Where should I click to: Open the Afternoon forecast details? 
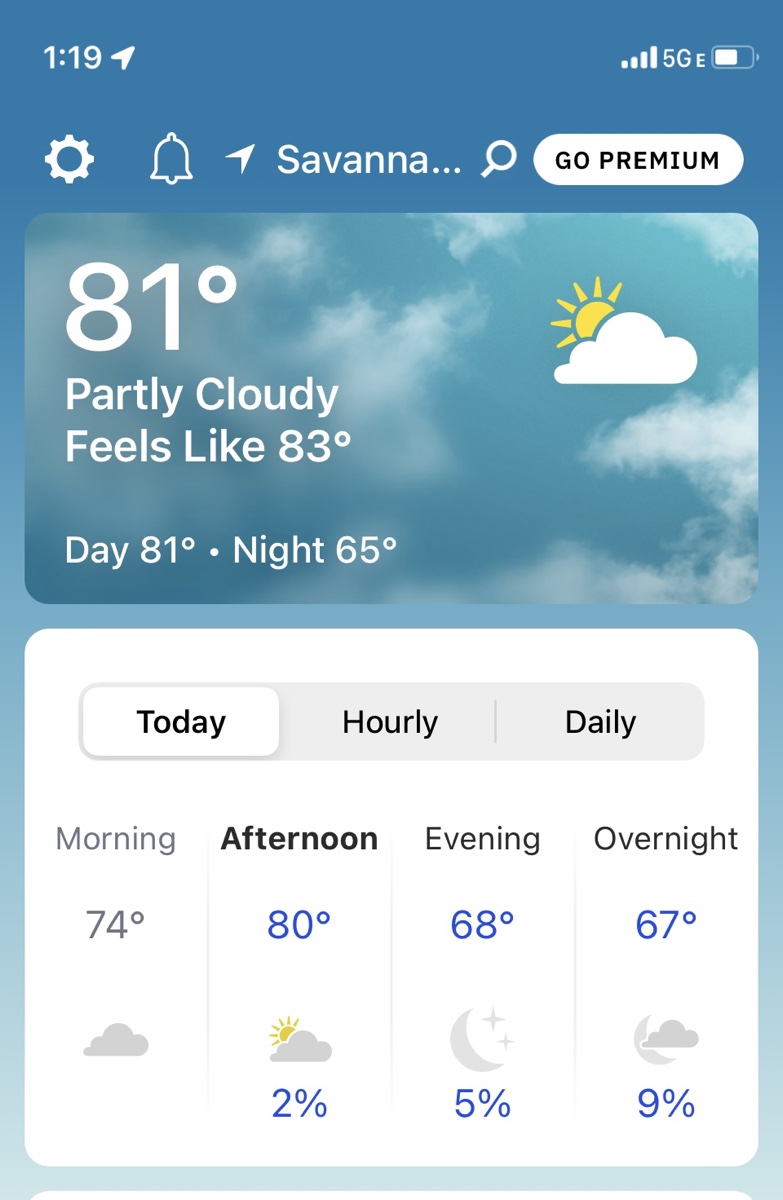(299, 960)
